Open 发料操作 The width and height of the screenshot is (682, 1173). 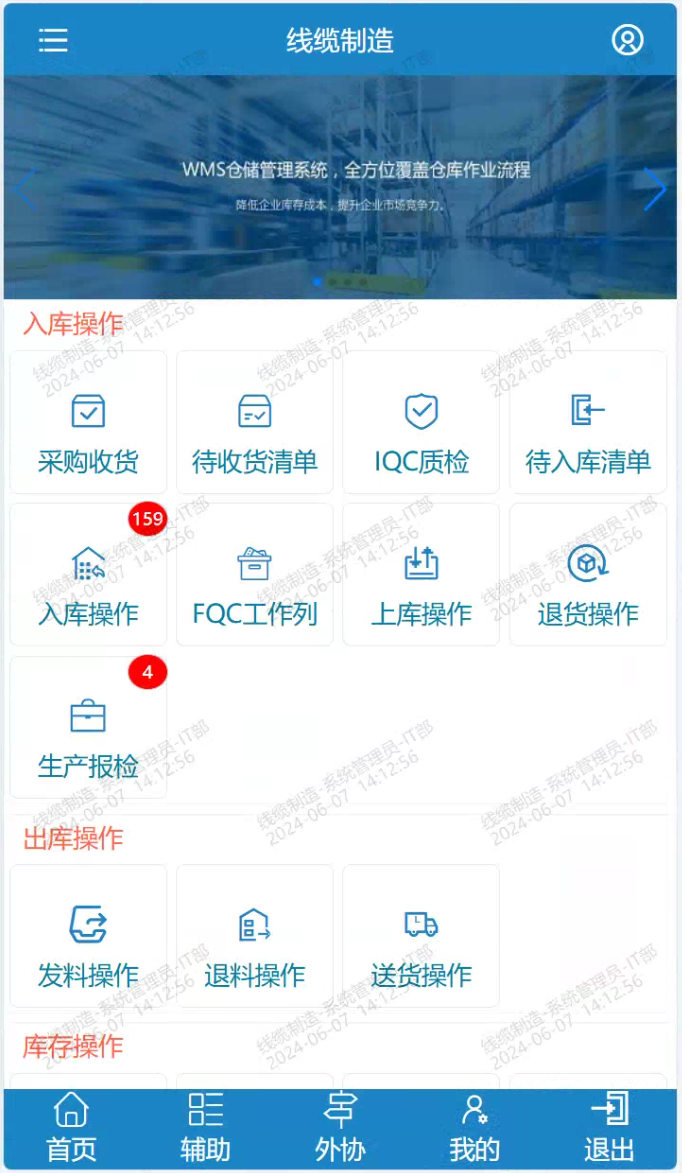(x=88, y=937)
